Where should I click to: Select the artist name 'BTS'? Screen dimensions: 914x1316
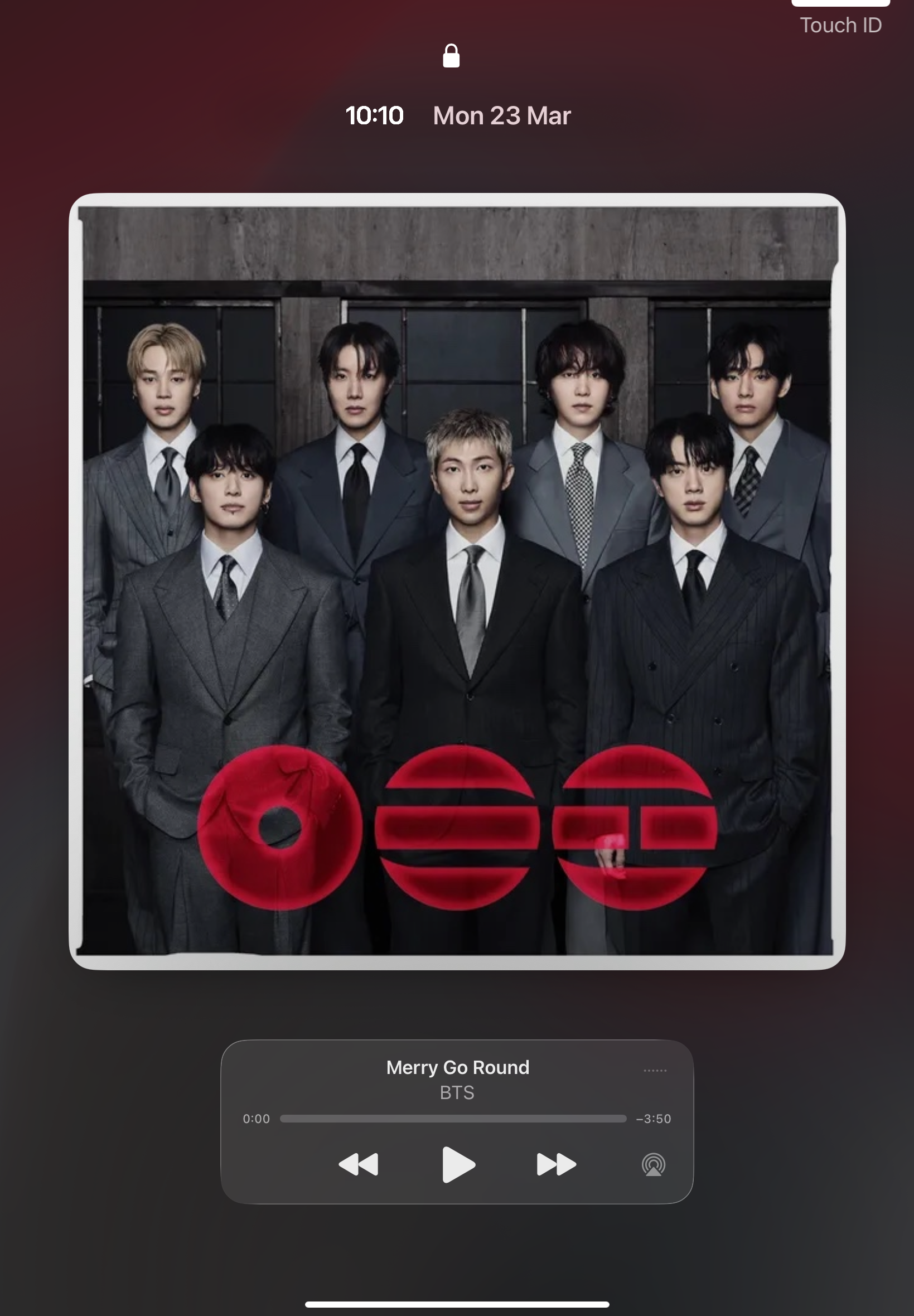[458, 1092]
